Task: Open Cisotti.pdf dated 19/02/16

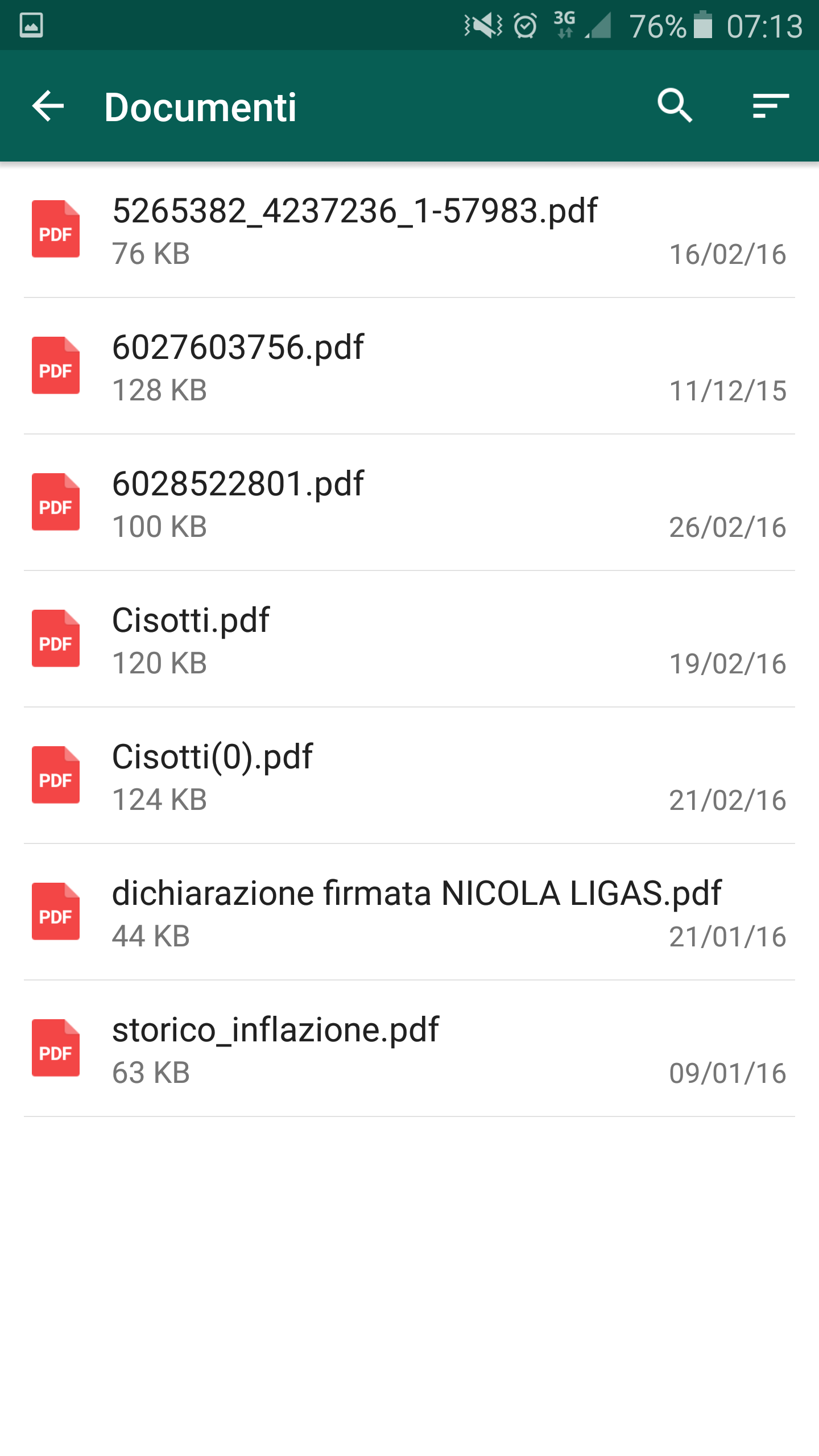Action: [409, 639]
